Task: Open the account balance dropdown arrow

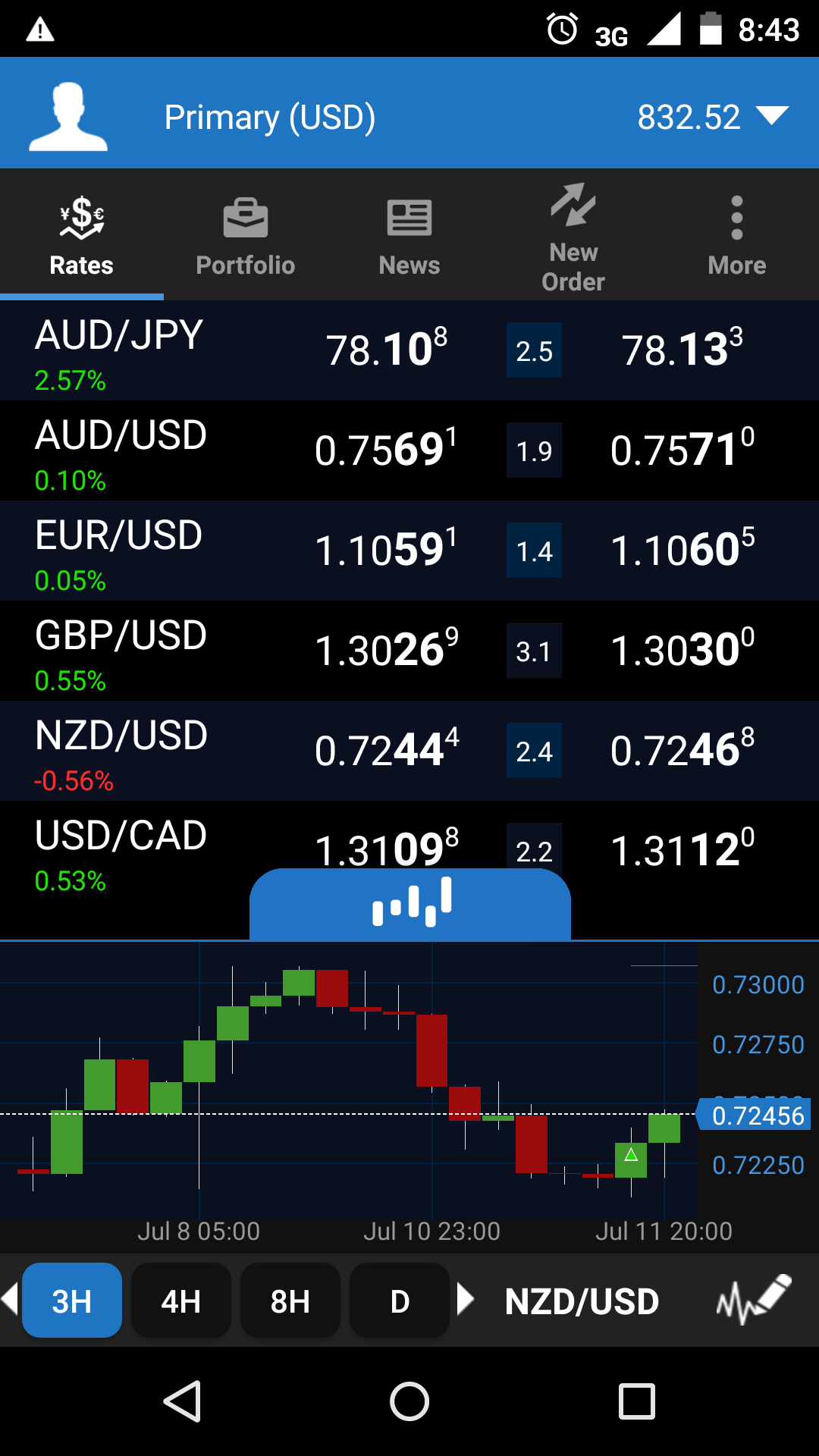Action: tap(773, 116)
